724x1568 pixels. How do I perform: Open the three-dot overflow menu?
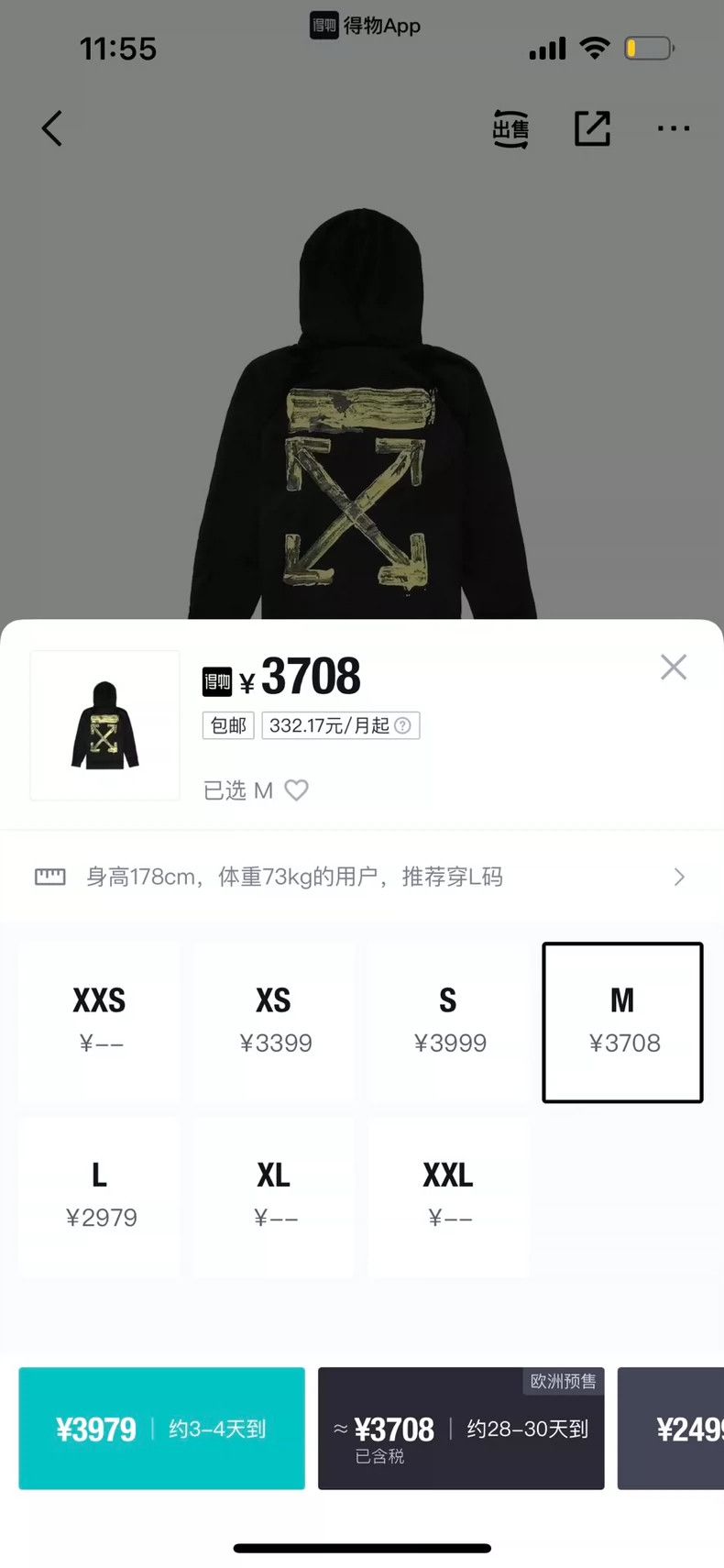(x=674, y=128)
